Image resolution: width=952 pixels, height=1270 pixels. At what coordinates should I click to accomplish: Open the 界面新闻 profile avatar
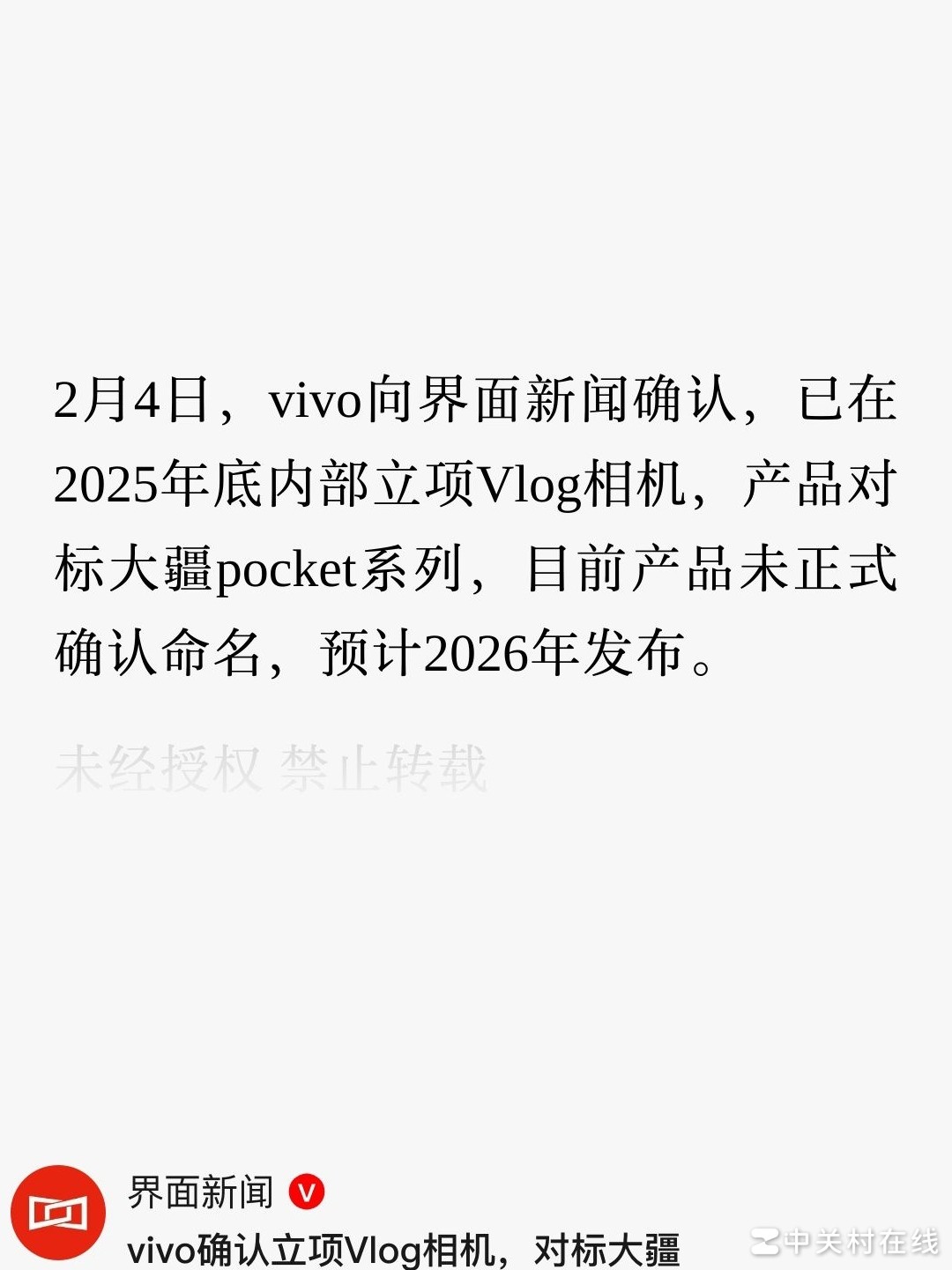point(58,1213)
